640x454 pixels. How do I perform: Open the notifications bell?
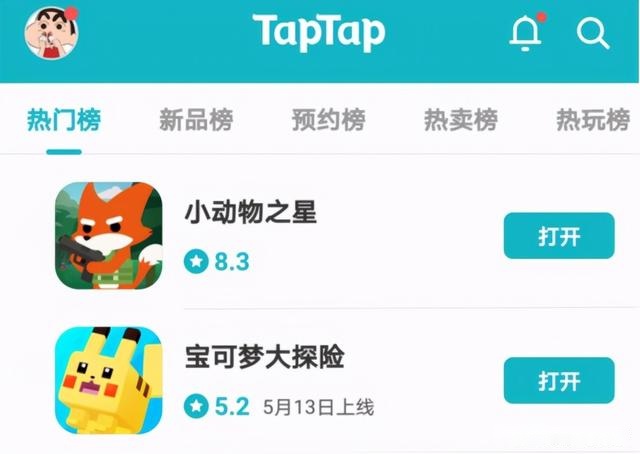coord(525,33)
